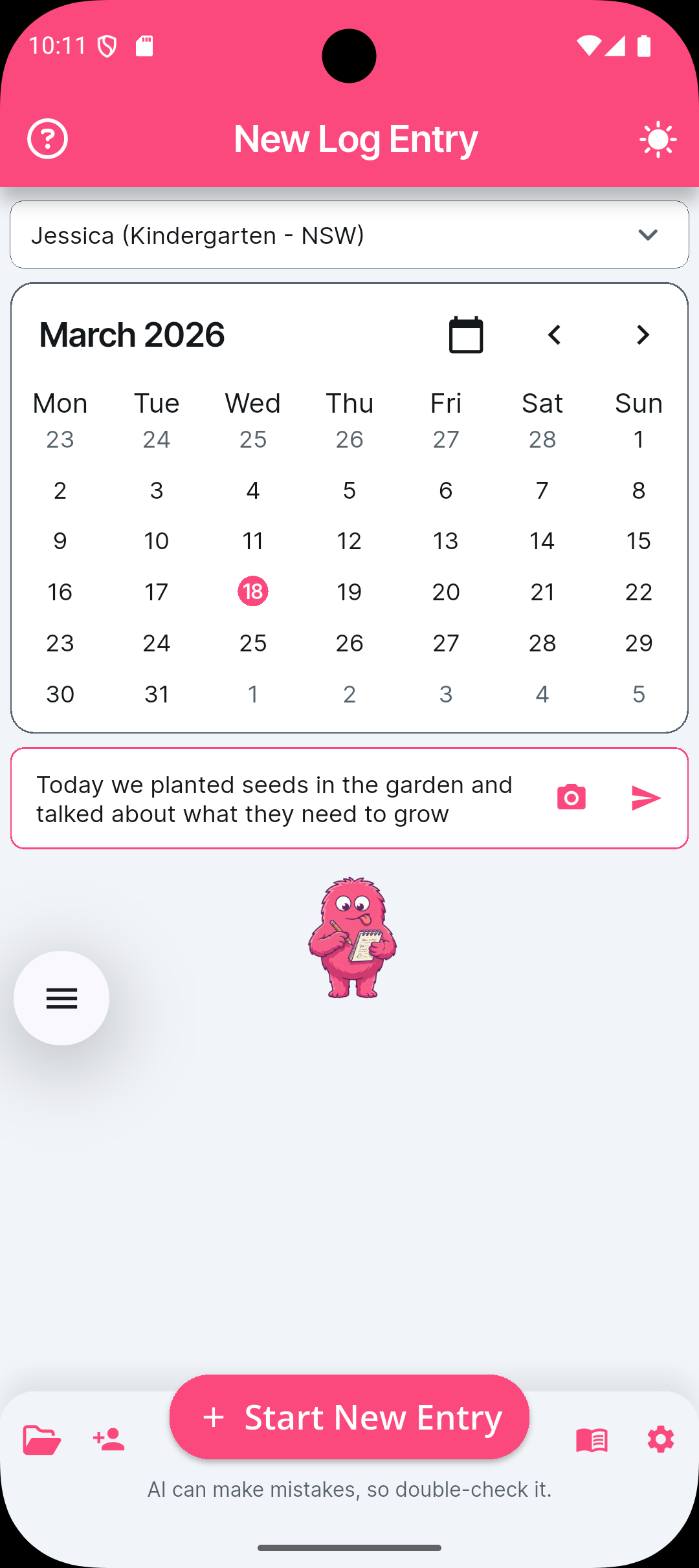Open the logbook reader icon
Viewport: 699px width, 1568px height.
pos(591,1439)
